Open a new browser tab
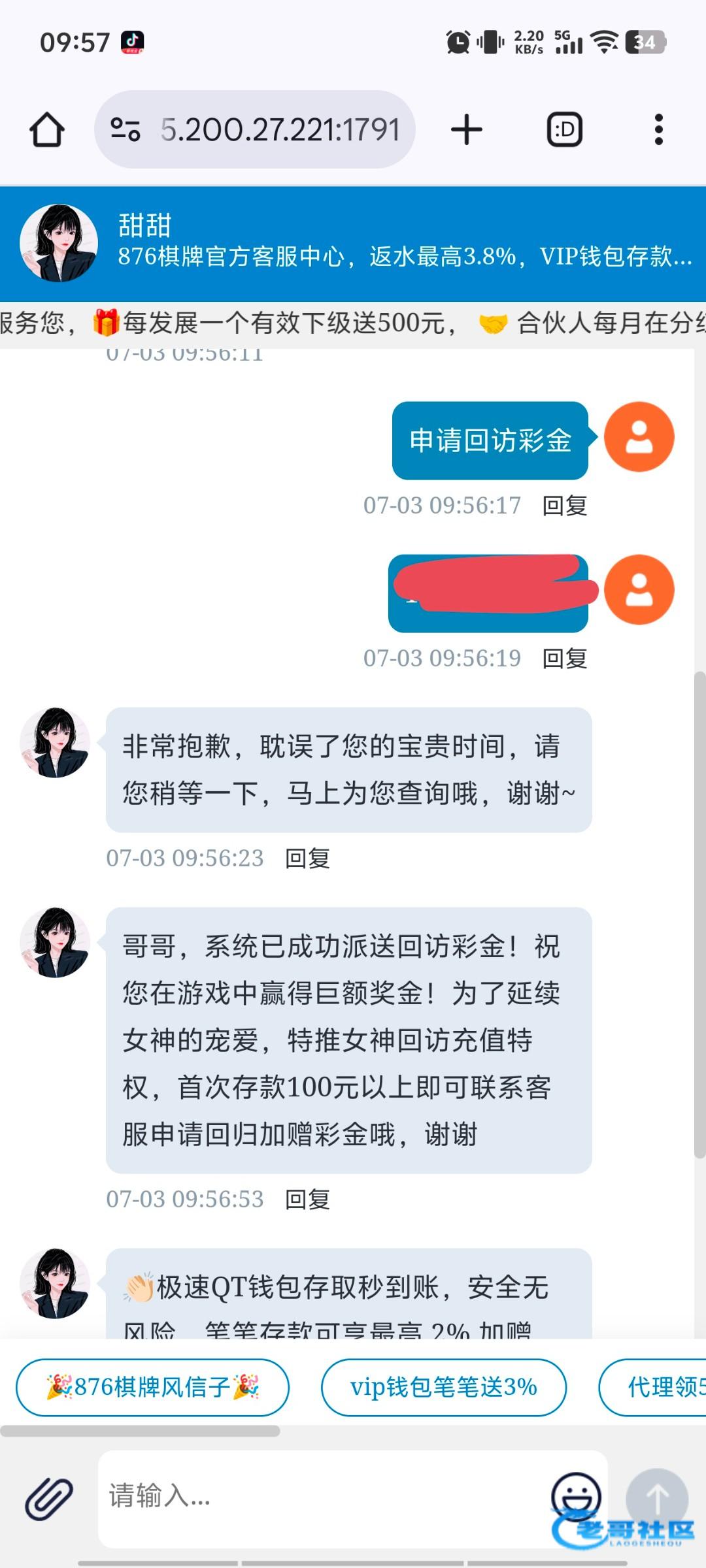 (466, 129)
